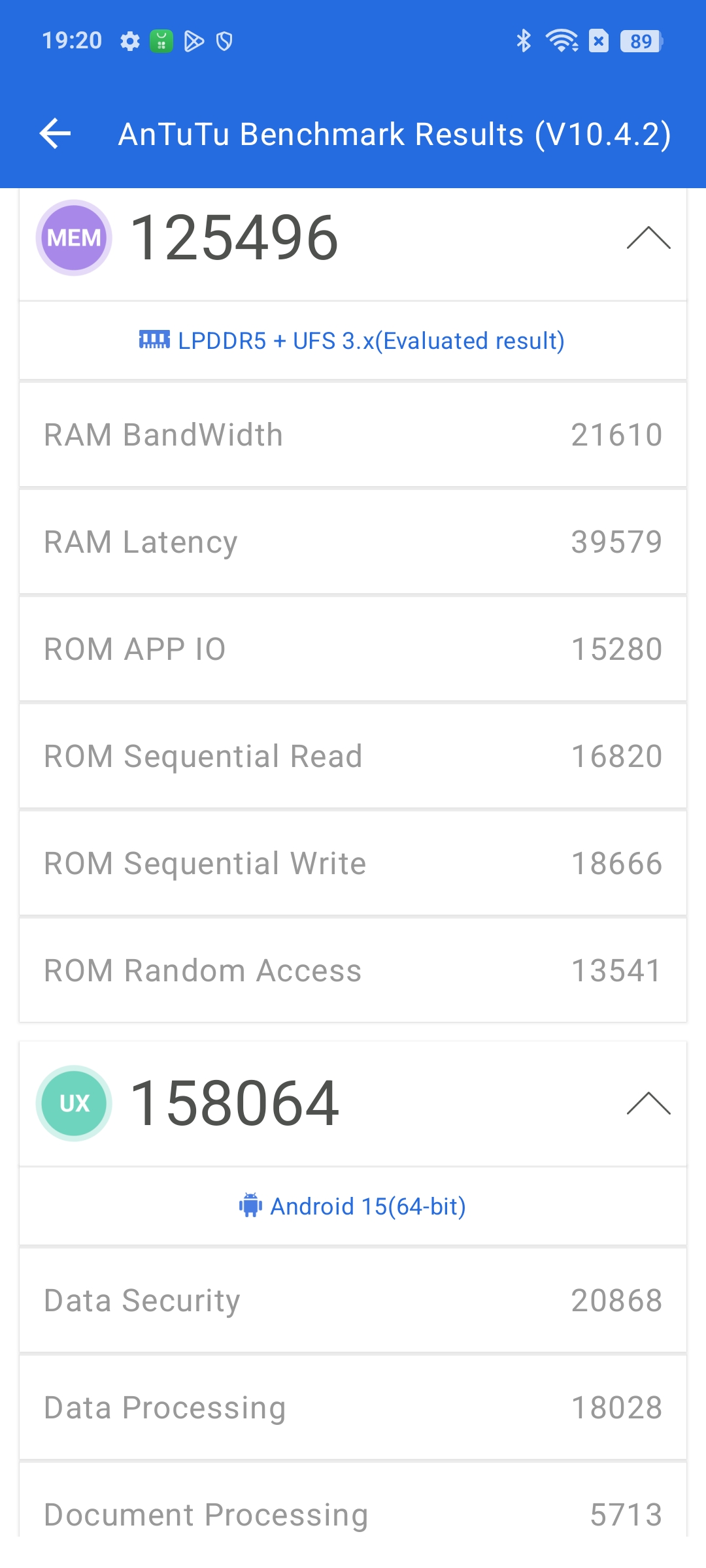Go back using the top-left arrow
The width and height of the screenshot is (706, 1568).
(55, 134)
